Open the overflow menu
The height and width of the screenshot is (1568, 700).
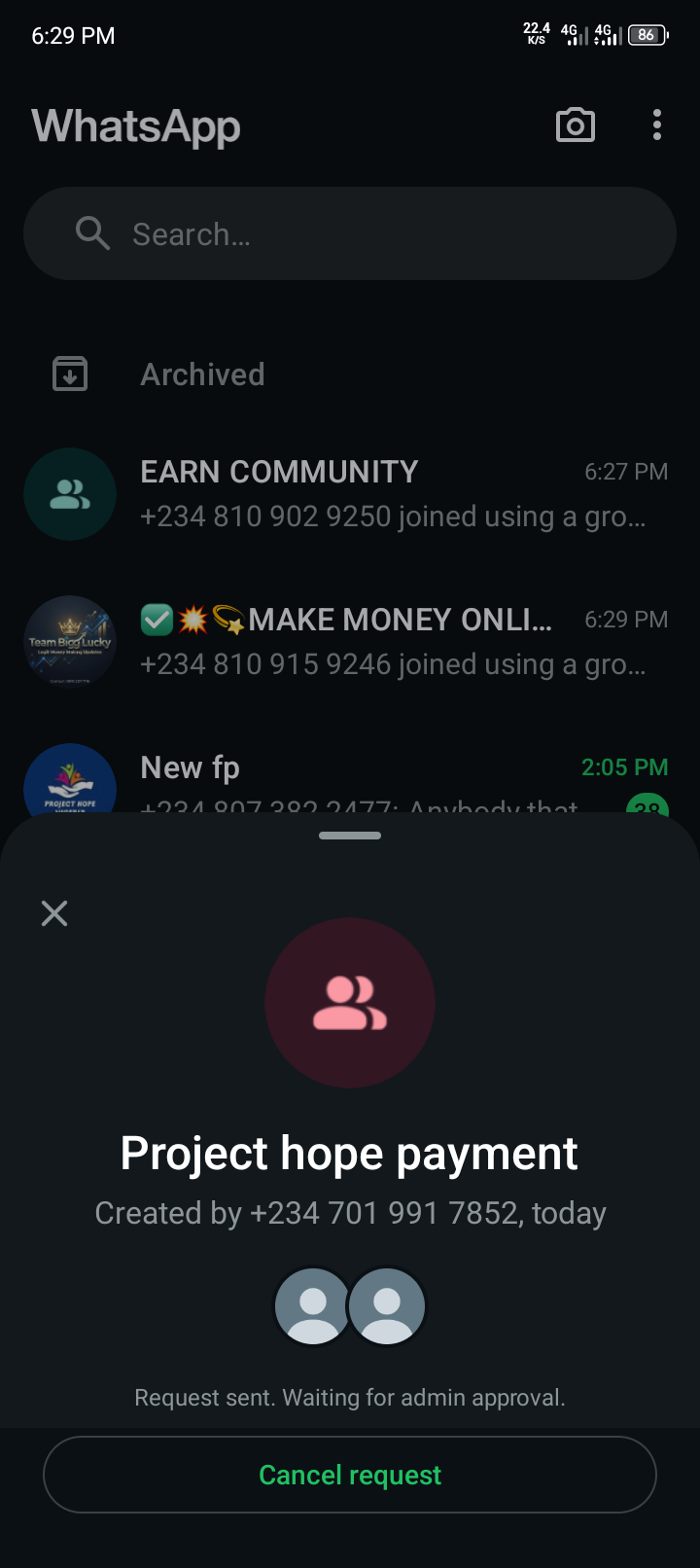pos(657,125)
